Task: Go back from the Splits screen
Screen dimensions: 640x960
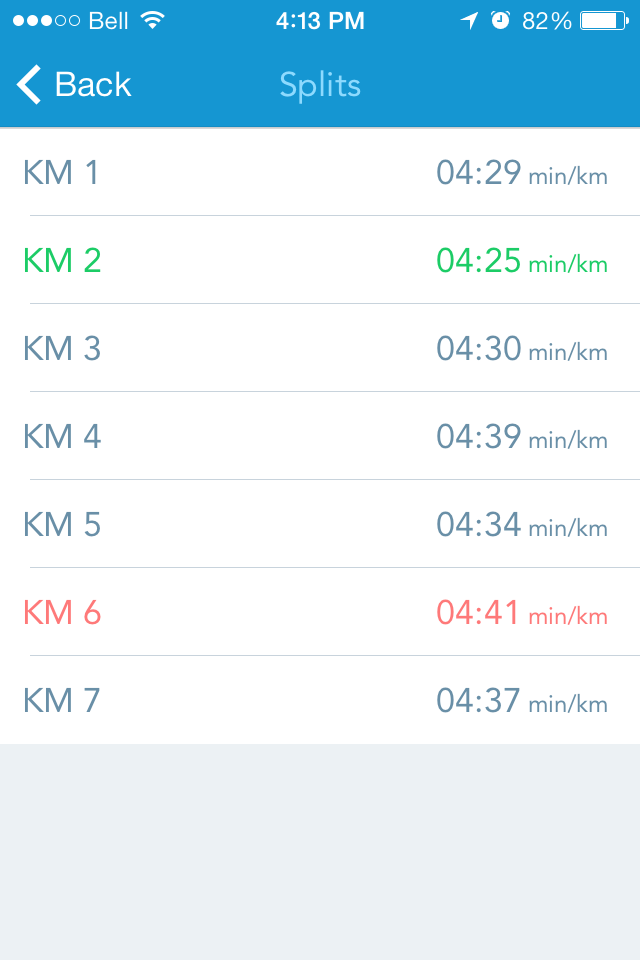Action: tap(74, 85)
